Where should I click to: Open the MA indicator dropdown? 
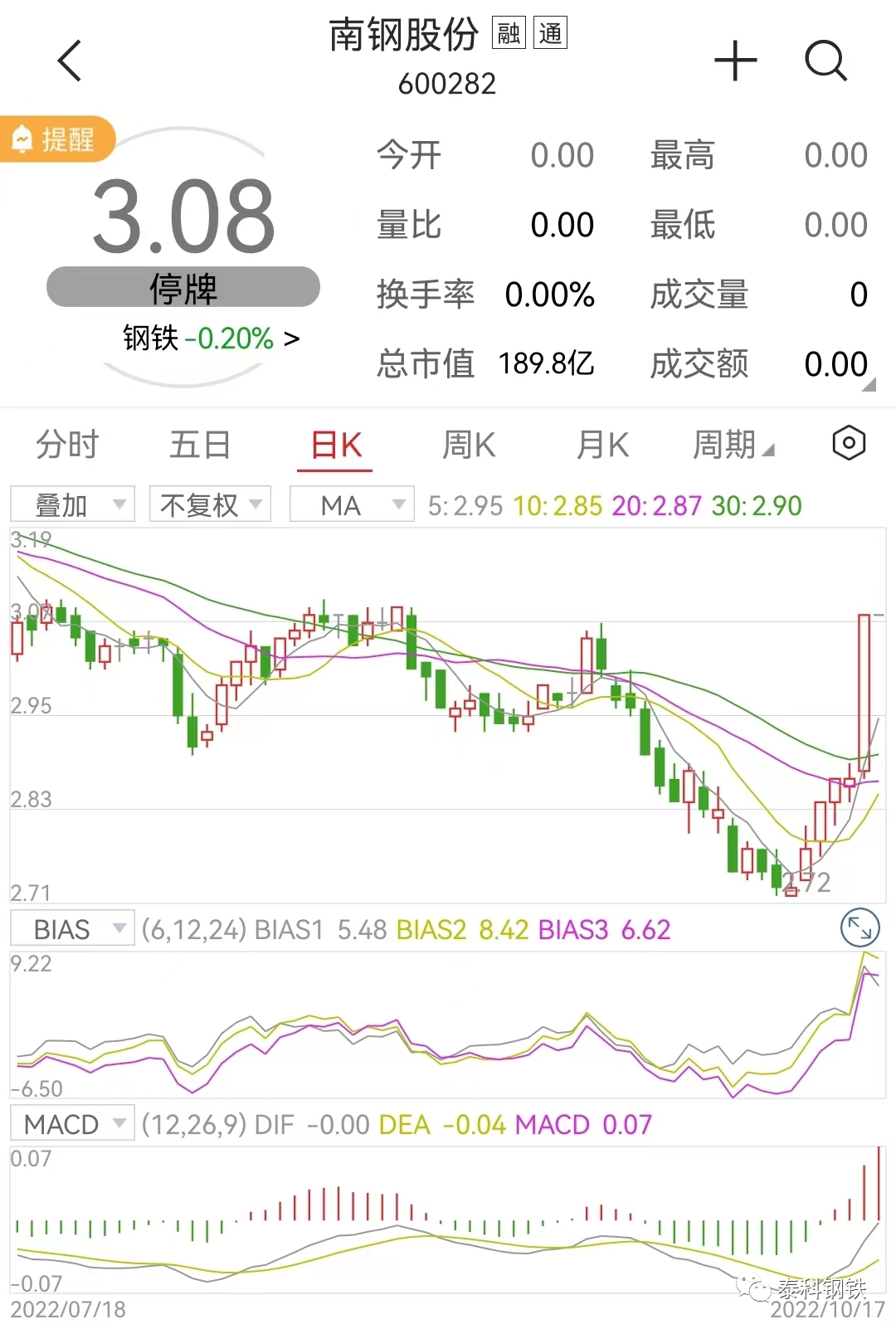point(352,504)
